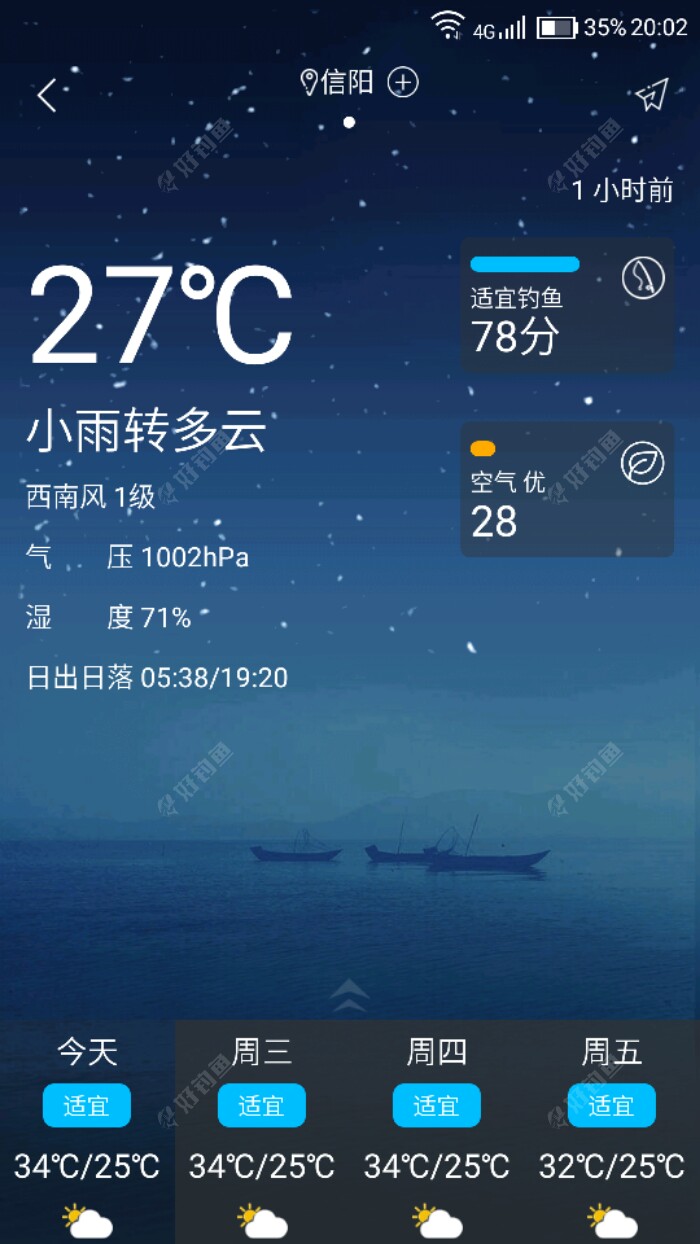Add a city with the plus icon
The height and width of the screenshot is (1244, 700).
click(x=403, y=82)
